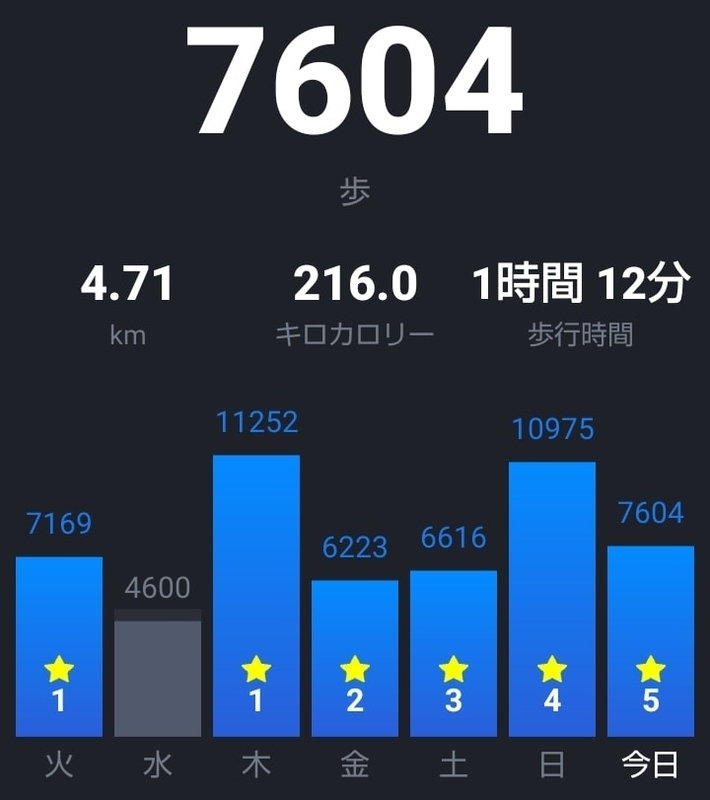Tap Friday's bar showing 6223 steps
This screenshot has height=800, width=710.
coord(354,658)
